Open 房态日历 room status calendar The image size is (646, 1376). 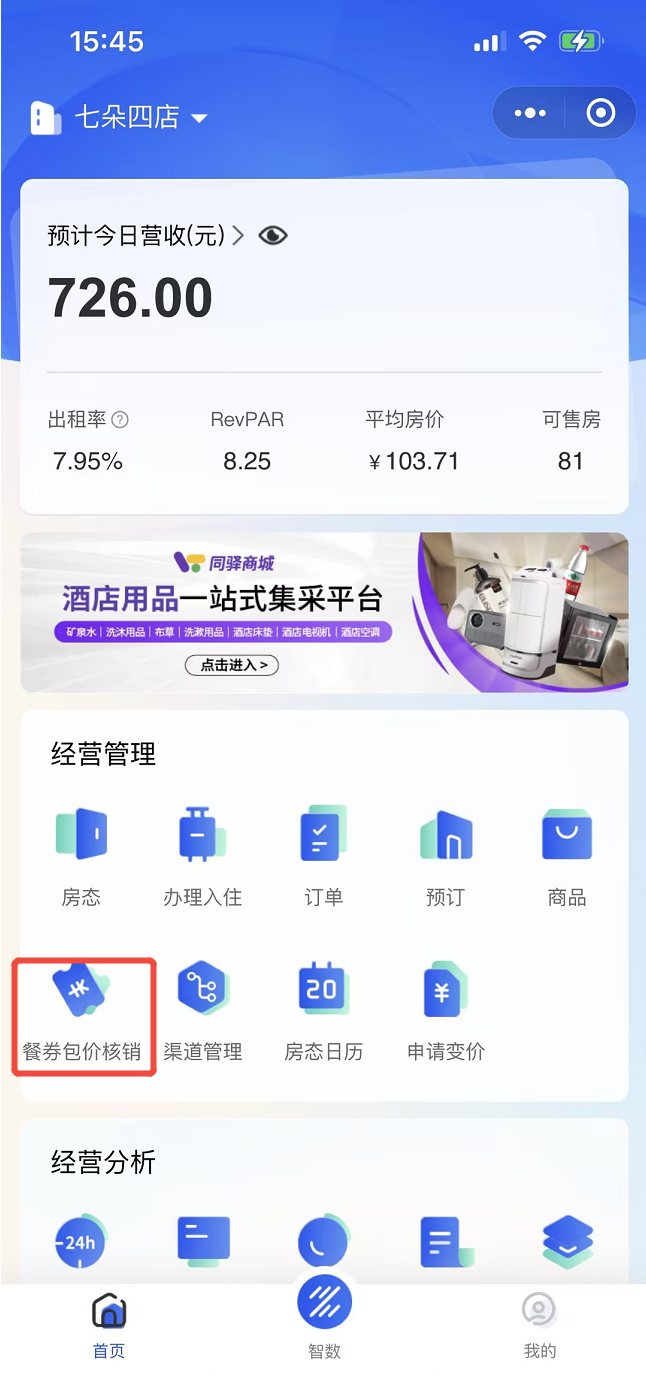tap(323, 1010)
